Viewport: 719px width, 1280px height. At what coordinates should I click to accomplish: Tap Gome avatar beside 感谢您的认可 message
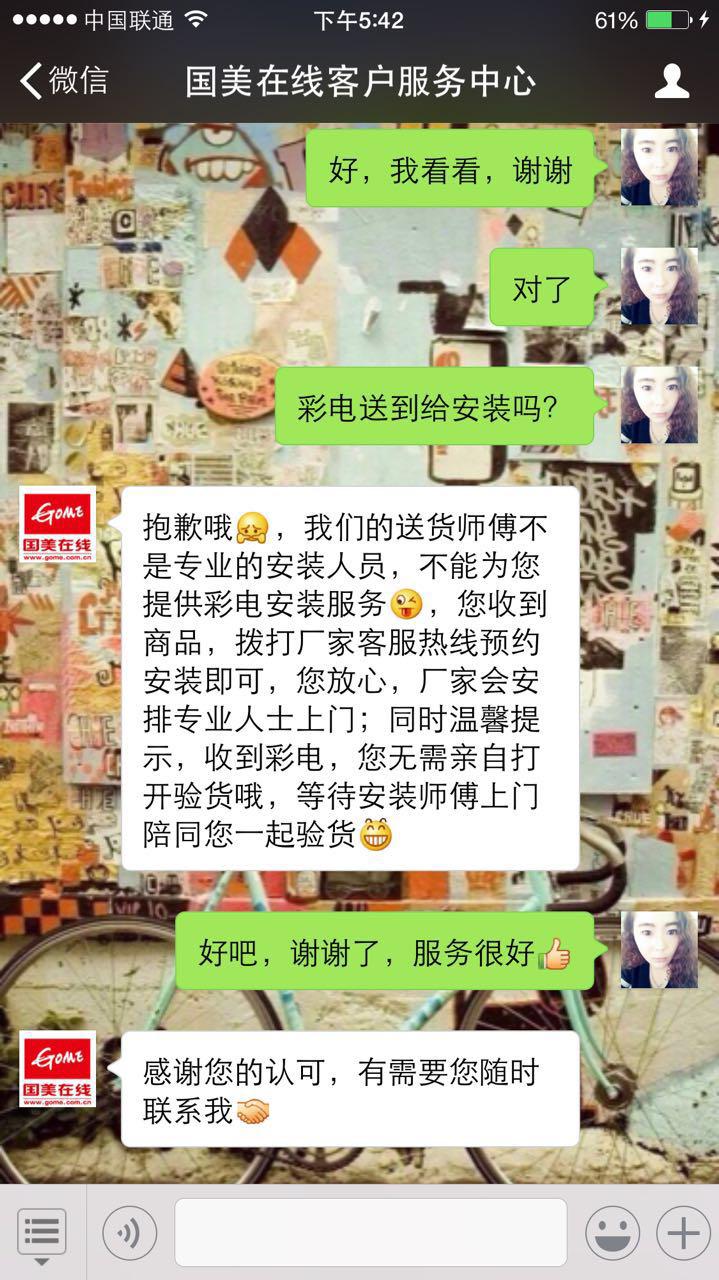58,1069
